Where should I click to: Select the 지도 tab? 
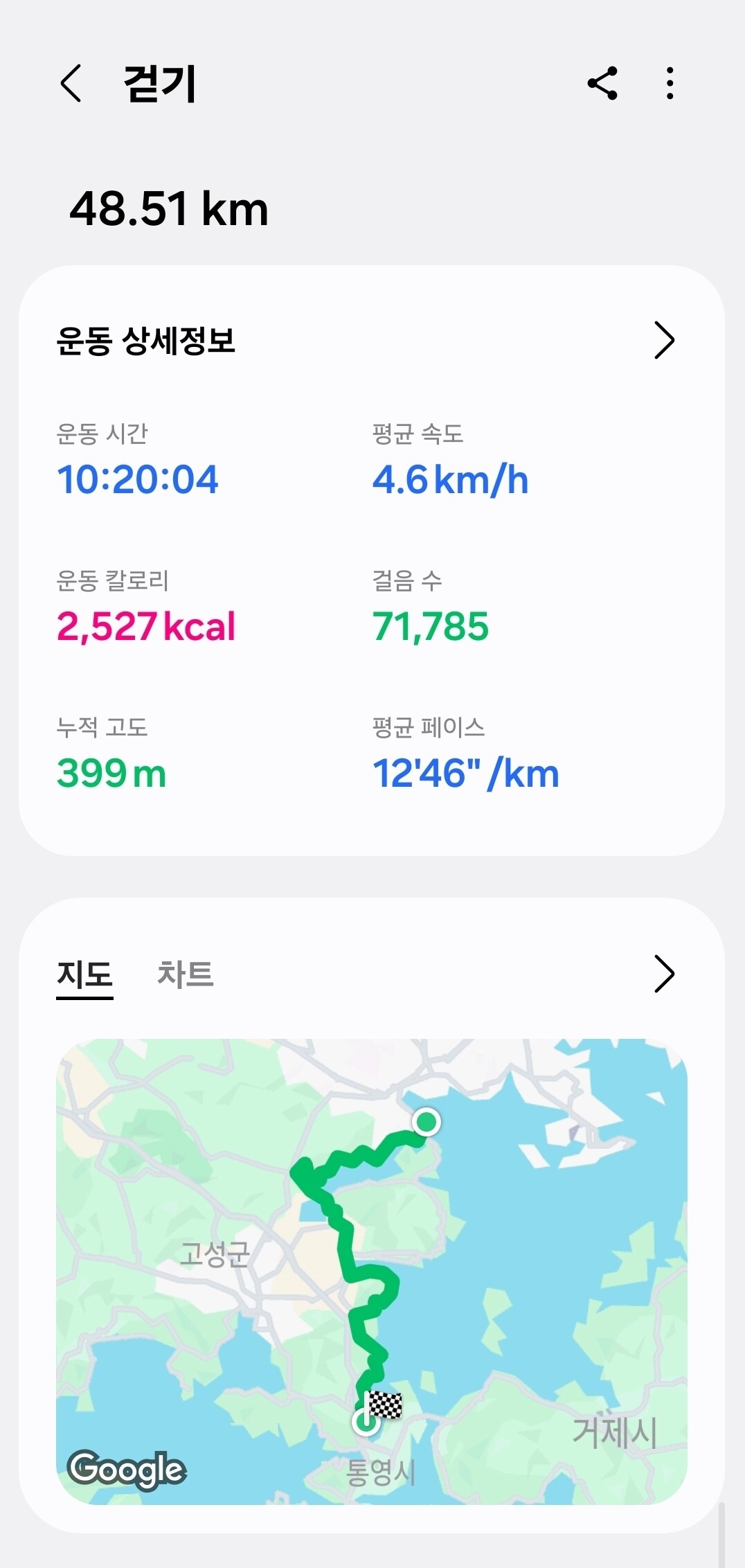point(84,975)
